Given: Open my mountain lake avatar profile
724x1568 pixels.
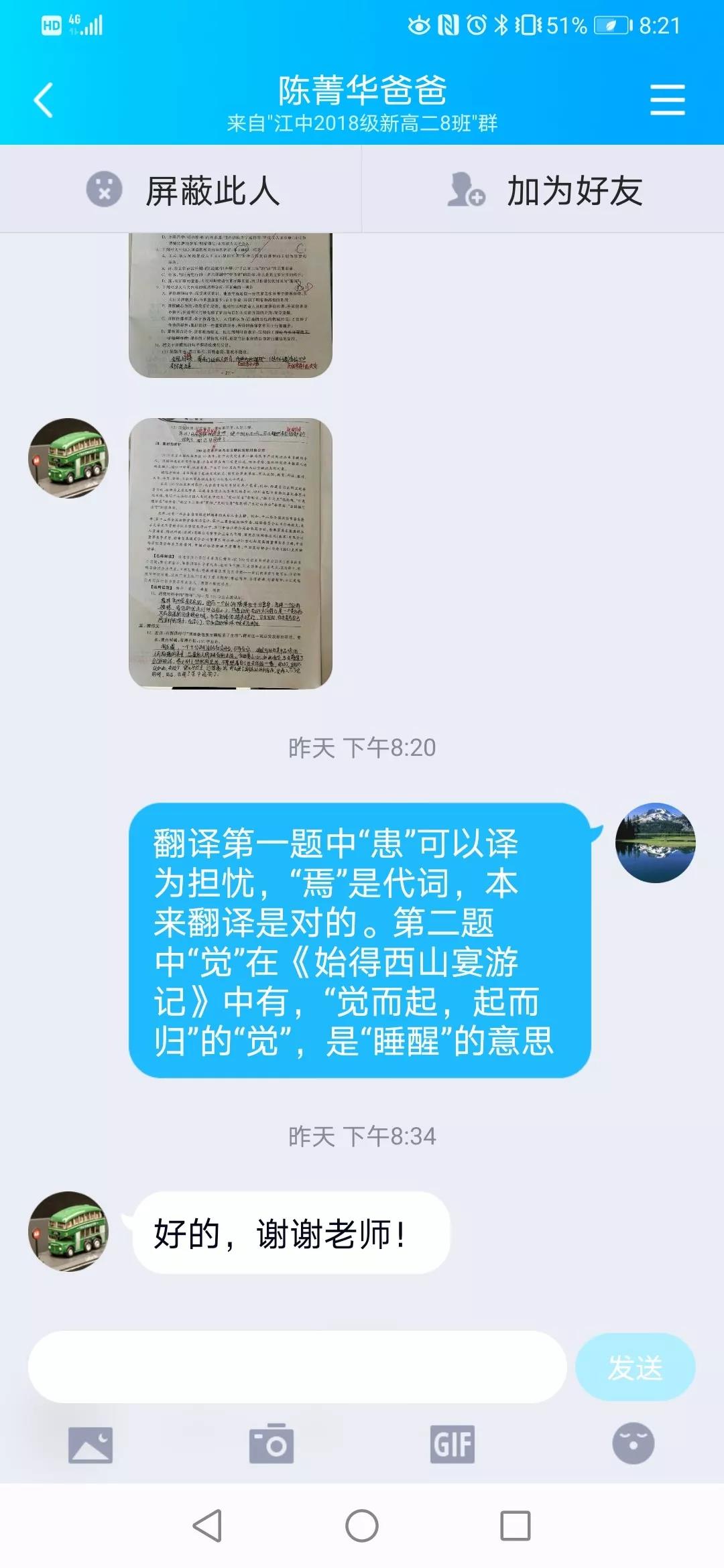Looking at the screenshot, I should coord(655,842).
